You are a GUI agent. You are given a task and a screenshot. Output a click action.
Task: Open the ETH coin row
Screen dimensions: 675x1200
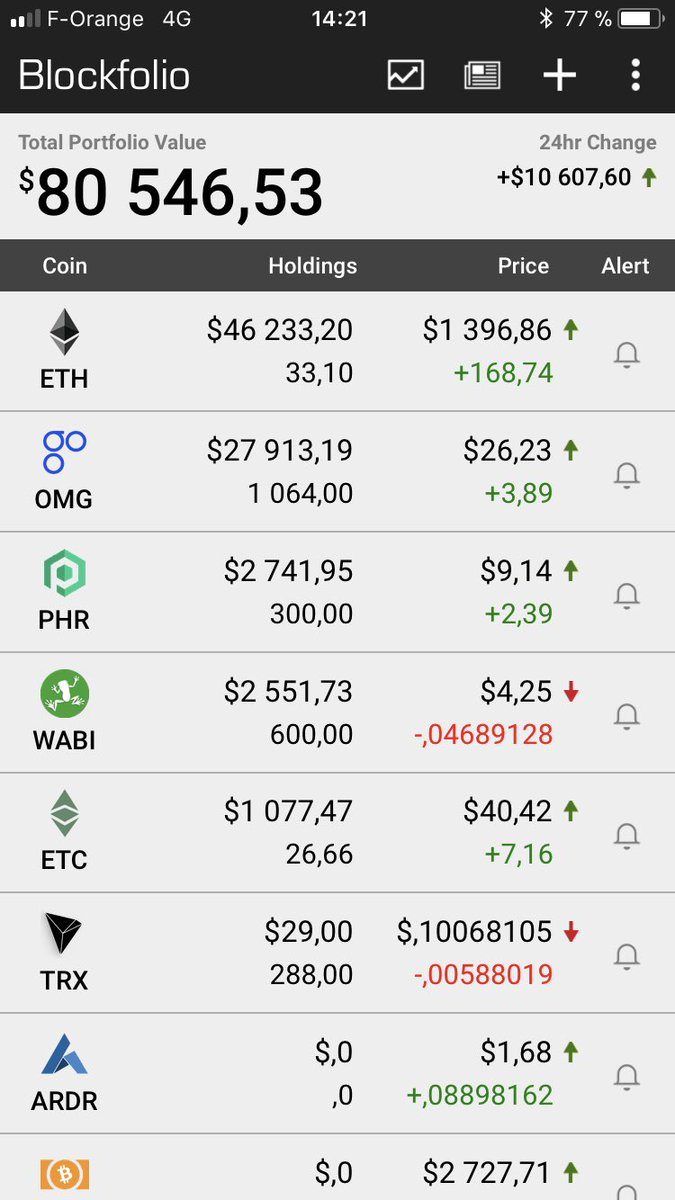[x=337, y=351]
